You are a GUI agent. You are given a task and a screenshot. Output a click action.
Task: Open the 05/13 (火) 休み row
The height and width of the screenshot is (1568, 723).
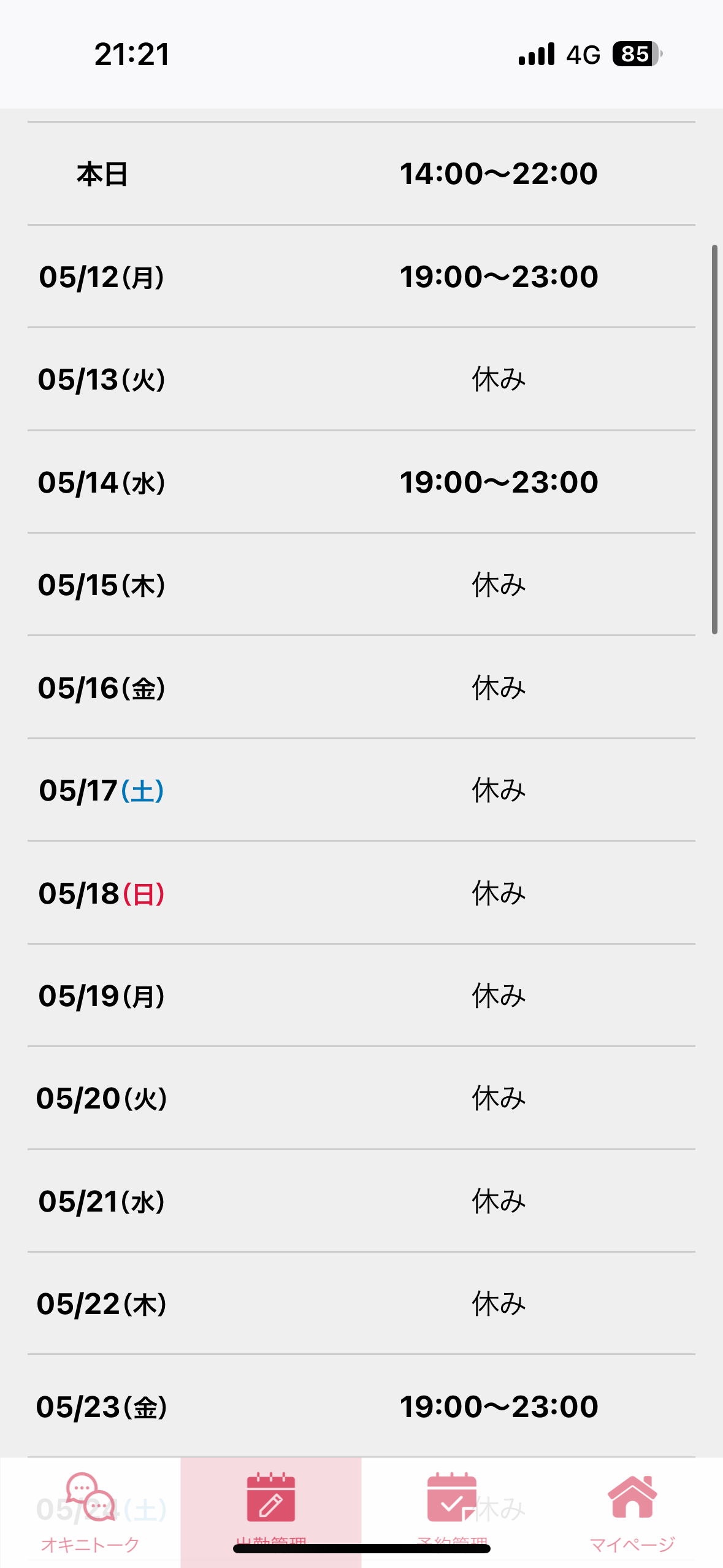point(361,379)
